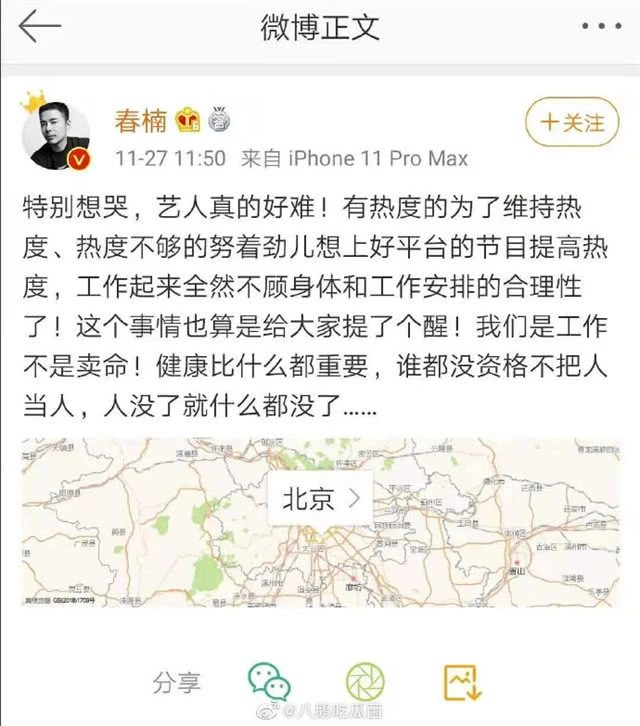Image resolution: width=640 pixels, height=726 pixels.
Task: Save the post as an image
Action: pos(463,683)
